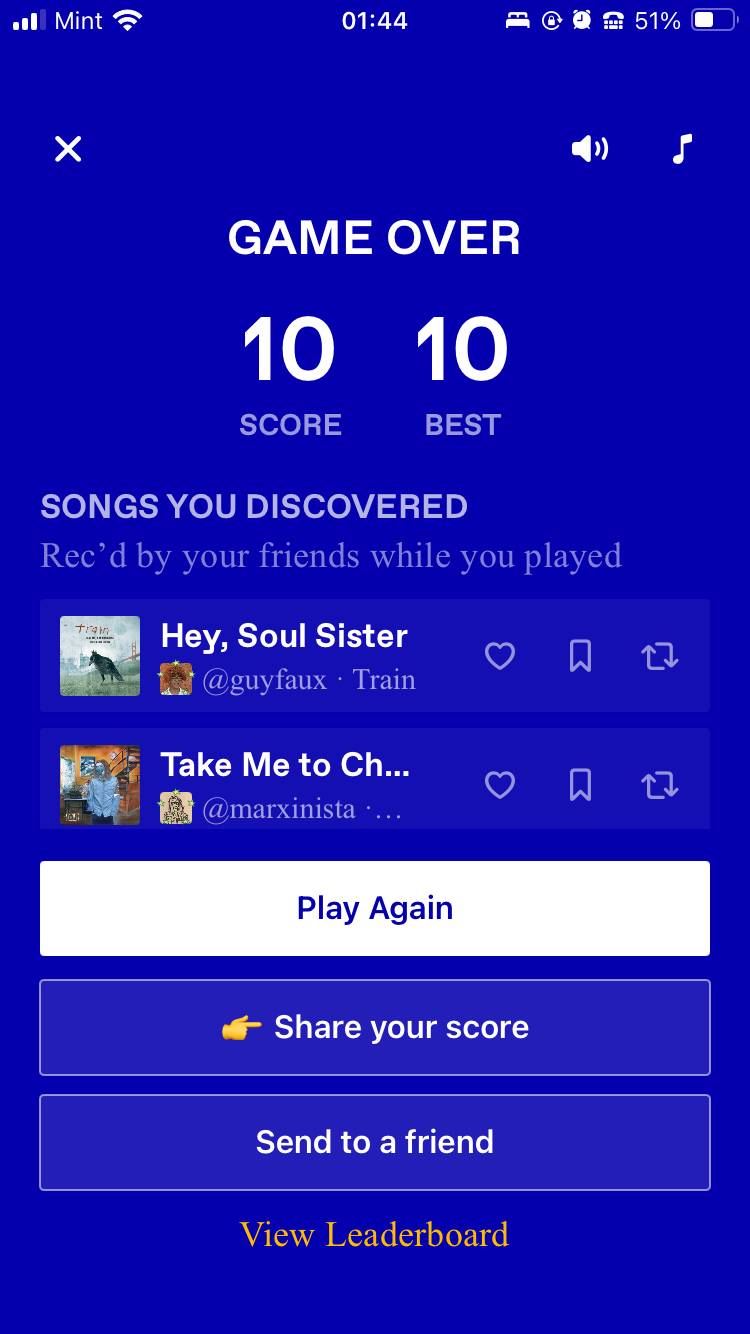Viewport: 750px width, 1334px height.
Task: Repost Hey, Soul Sister
Action: (660, 656)
